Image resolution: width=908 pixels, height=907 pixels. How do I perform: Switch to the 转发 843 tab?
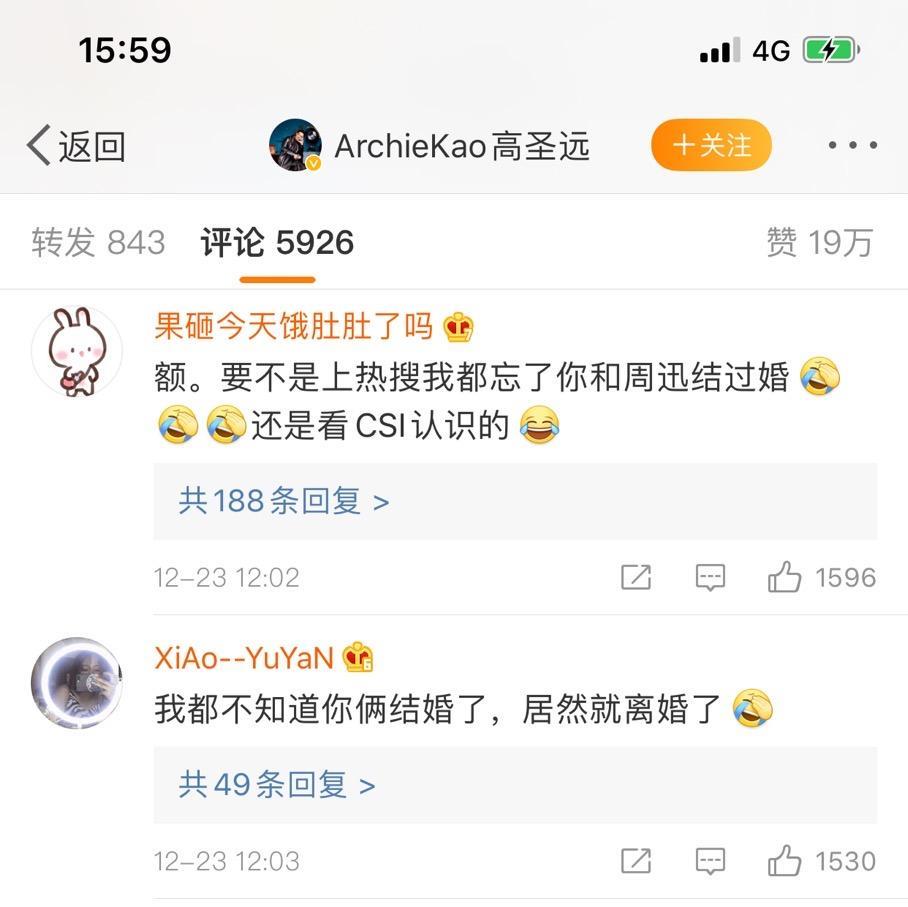click(x=98, y=243)
